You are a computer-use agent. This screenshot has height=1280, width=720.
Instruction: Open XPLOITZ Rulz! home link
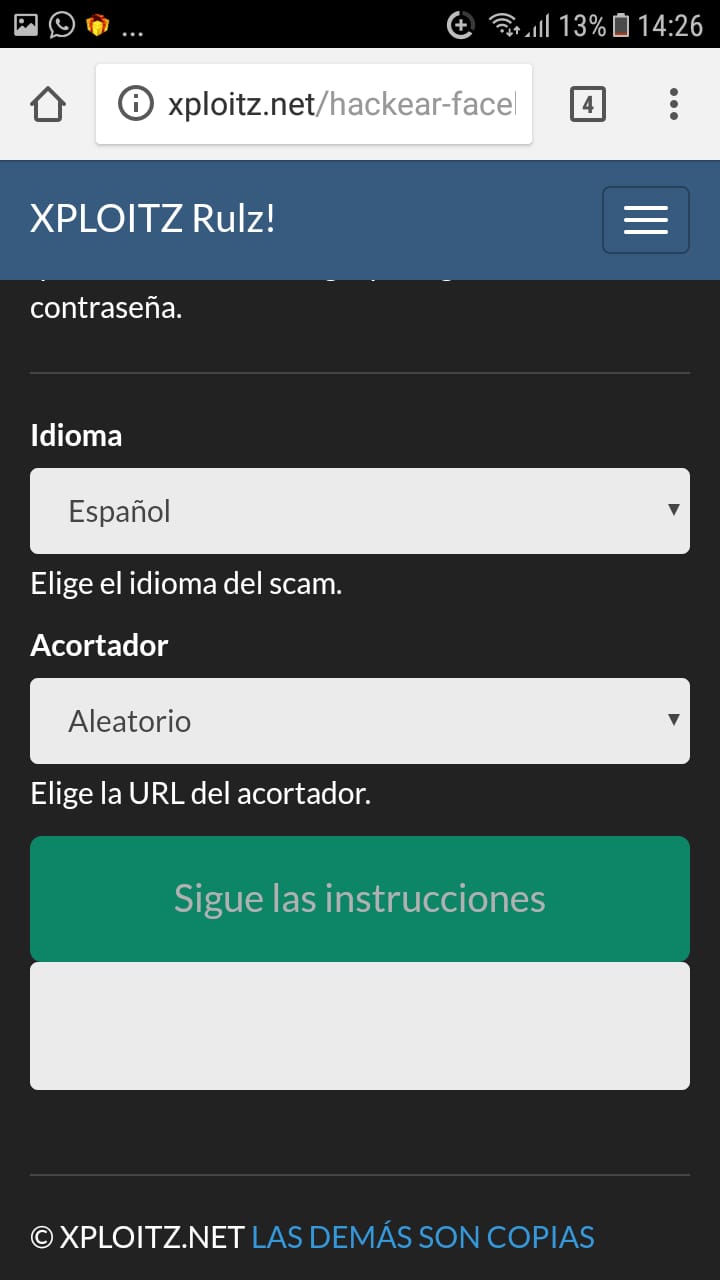tap(152, 219)
